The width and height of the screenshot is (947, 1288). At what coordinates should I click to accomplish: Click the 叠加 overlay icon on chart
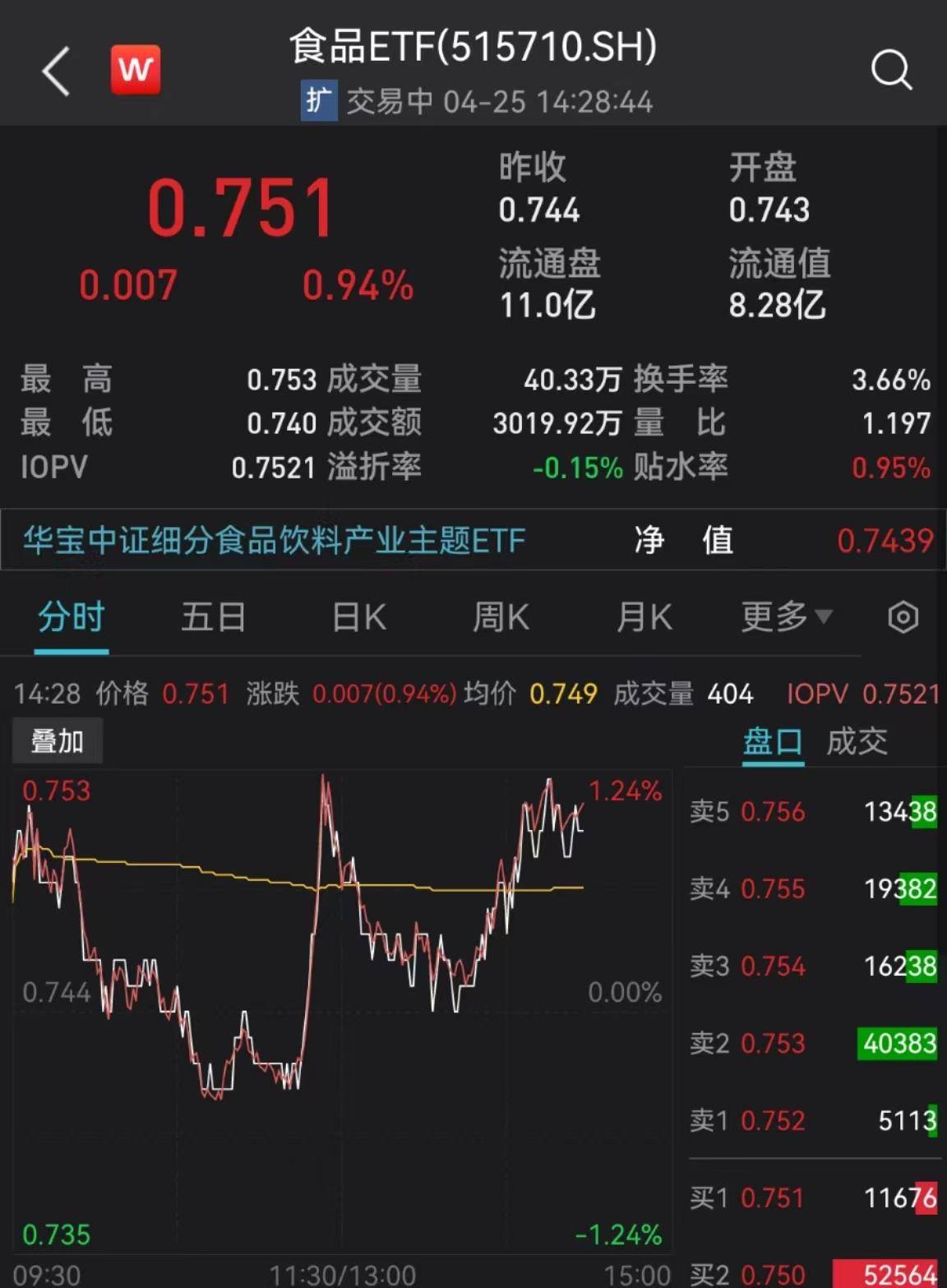coord(58,739)
